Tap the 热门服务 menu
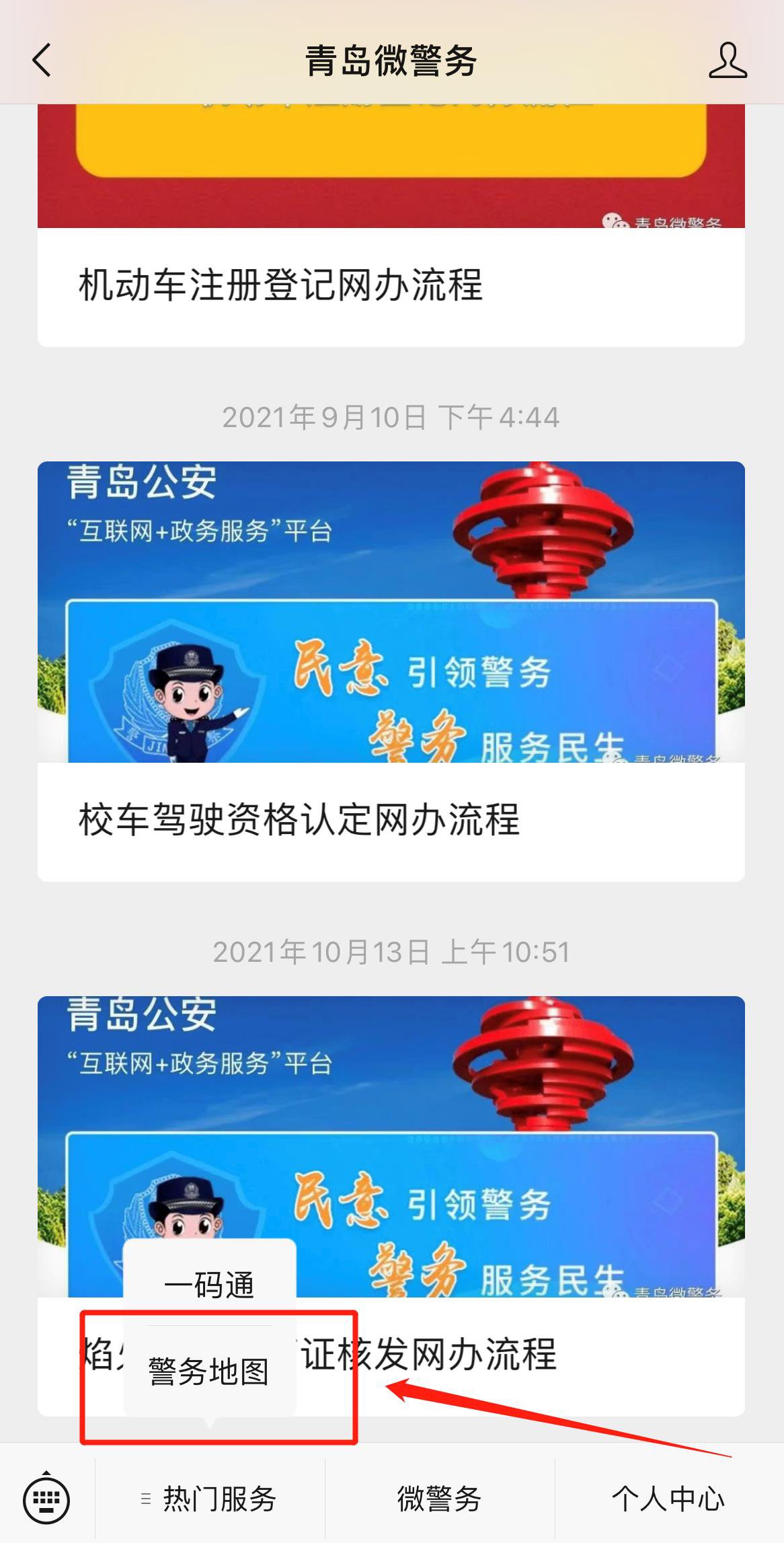 pyautogui.click(x=210, y=1499)
